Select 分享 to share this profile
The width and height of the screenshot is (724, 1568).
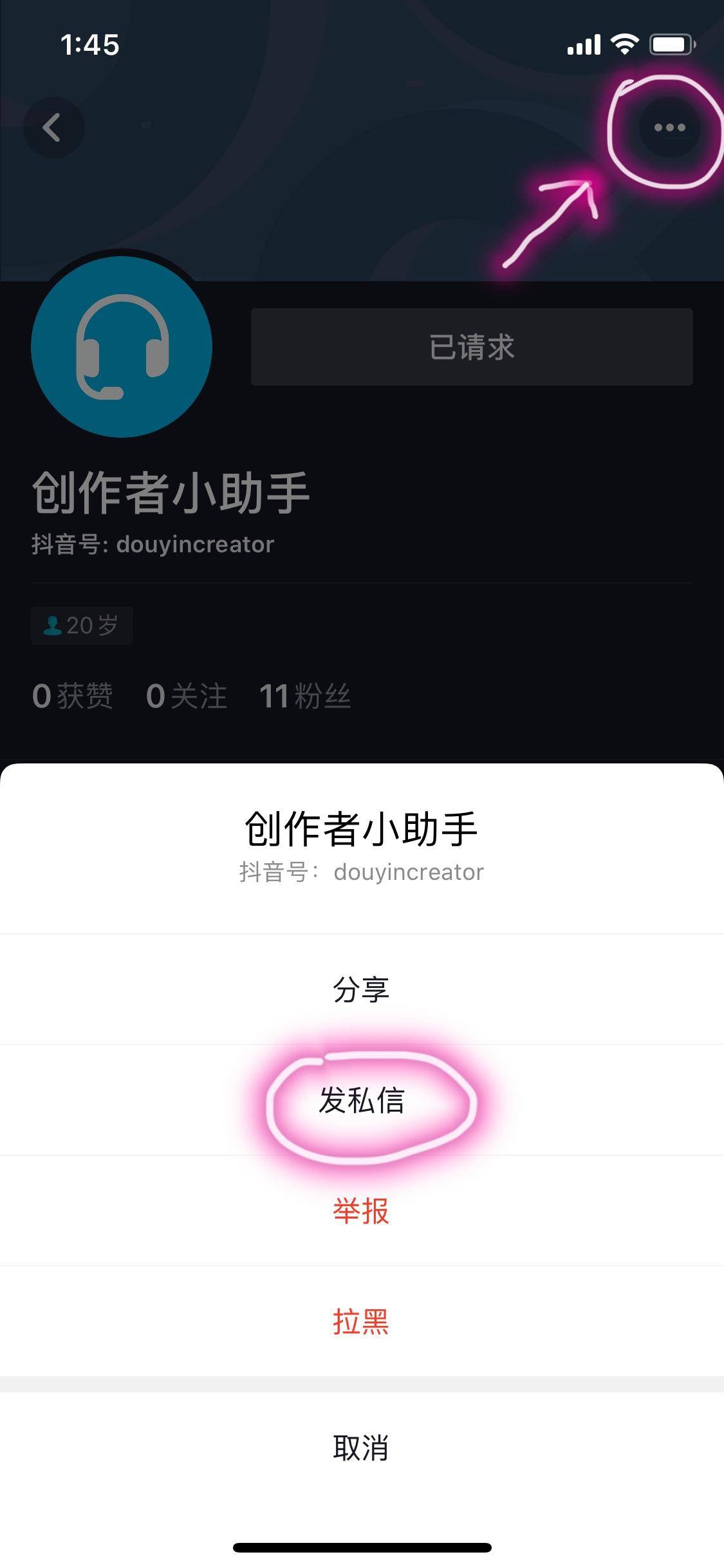pos(362,989)
